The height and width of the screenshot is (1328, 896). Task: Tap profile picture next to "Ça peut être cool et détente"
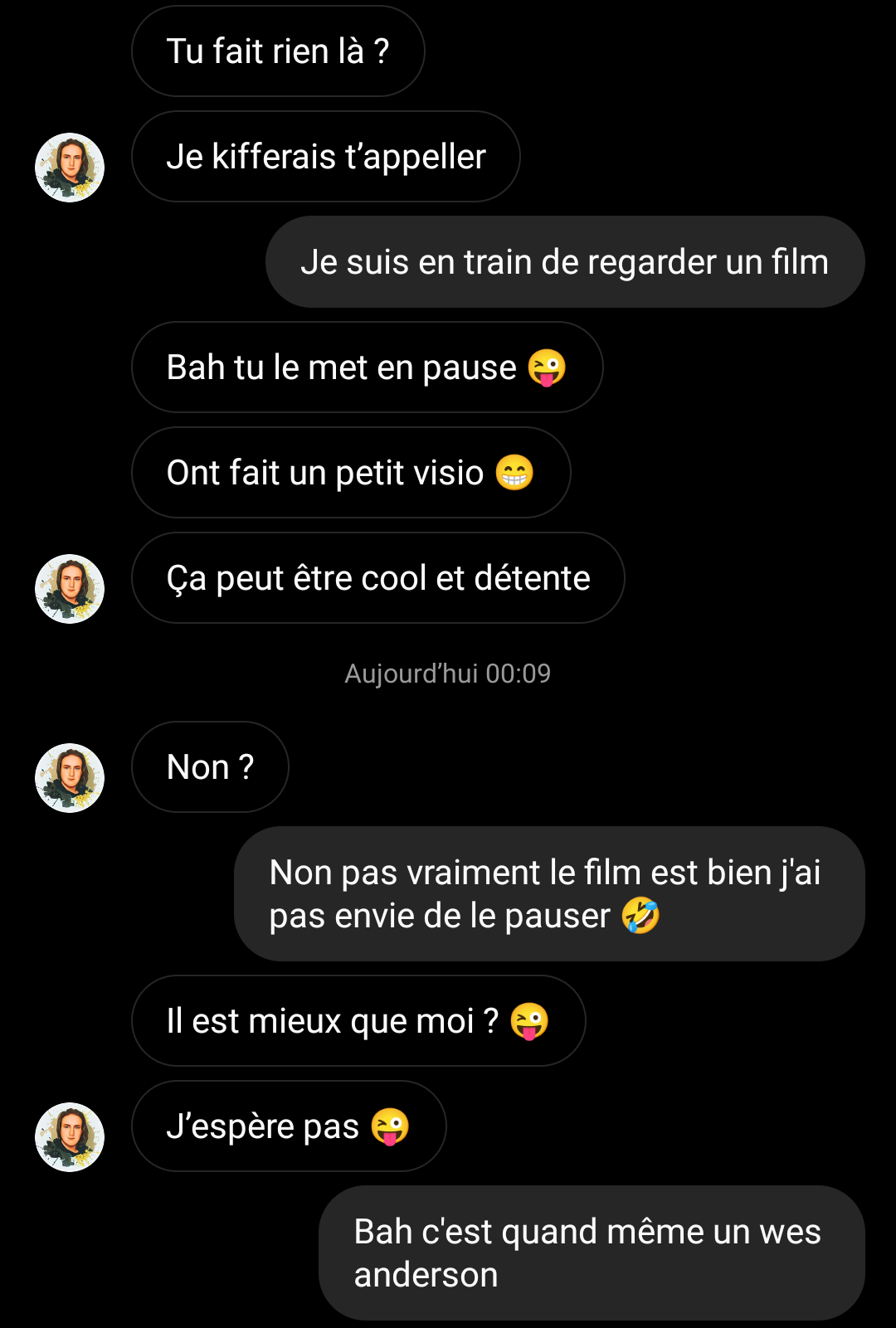(x=70, y=589)
